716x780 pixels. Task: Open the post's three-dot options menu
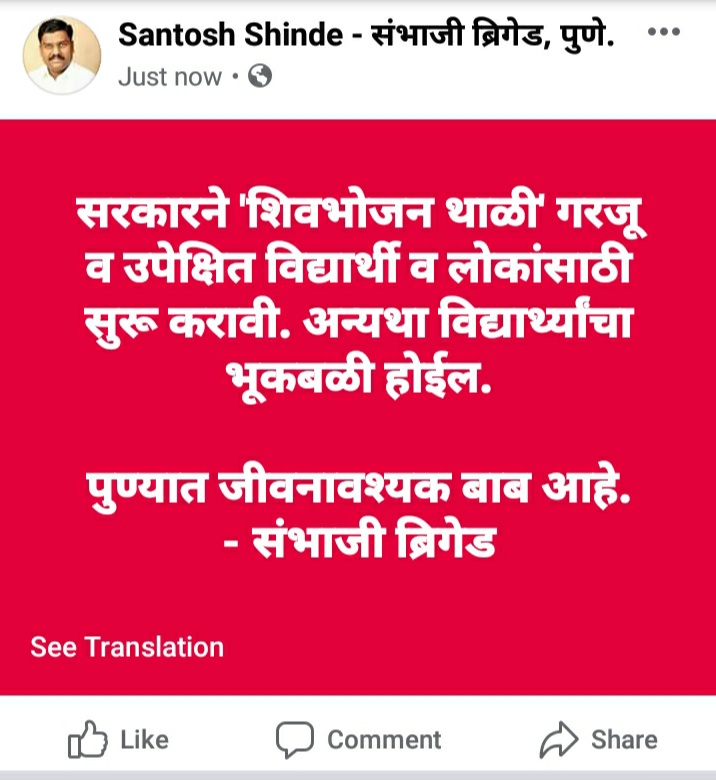click(664, 32)
